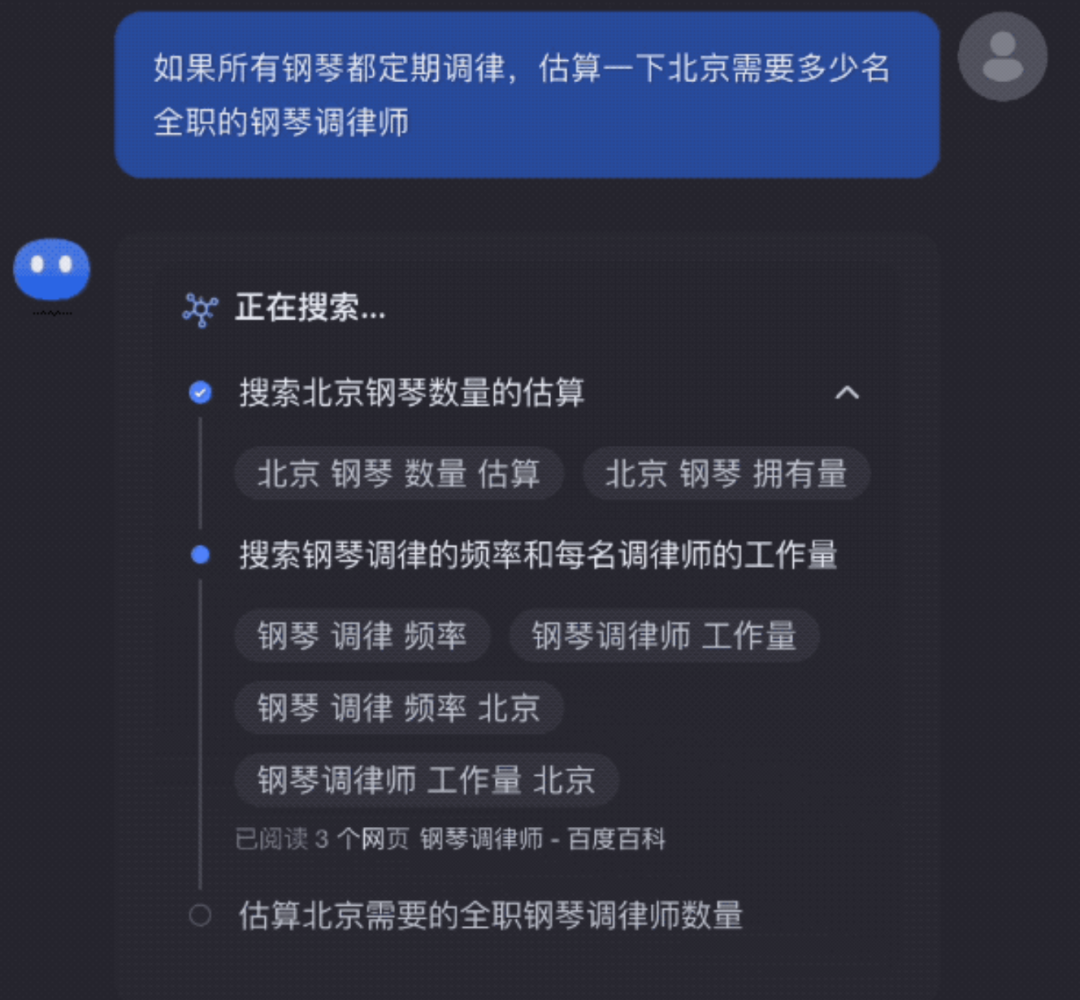Viewport: 1080px width, 1000px height.
Task: Open the 钢琴调律师 - 百度百科 source link
Action: click(543, 839)
